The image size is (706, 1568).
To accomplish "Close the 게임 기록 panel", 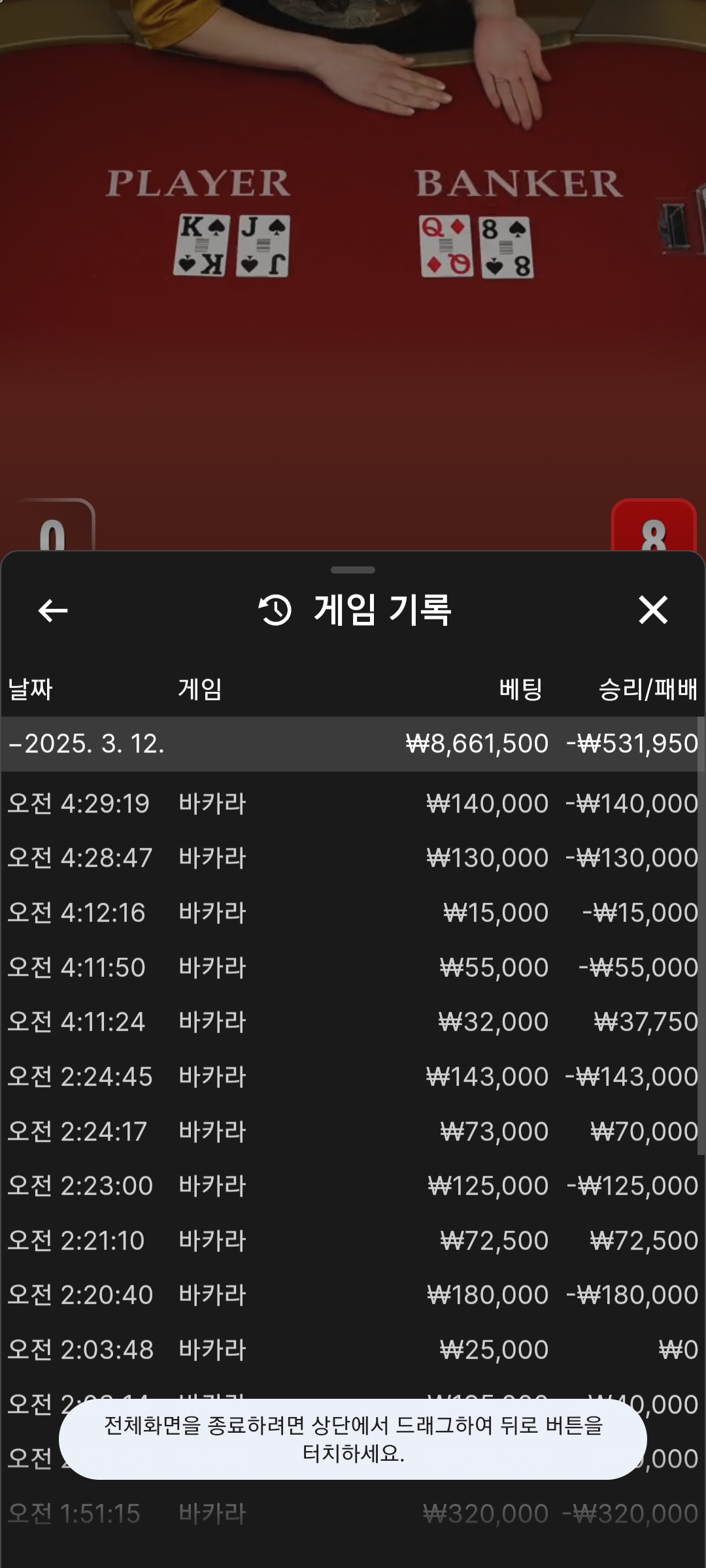I will click(653, 610).
